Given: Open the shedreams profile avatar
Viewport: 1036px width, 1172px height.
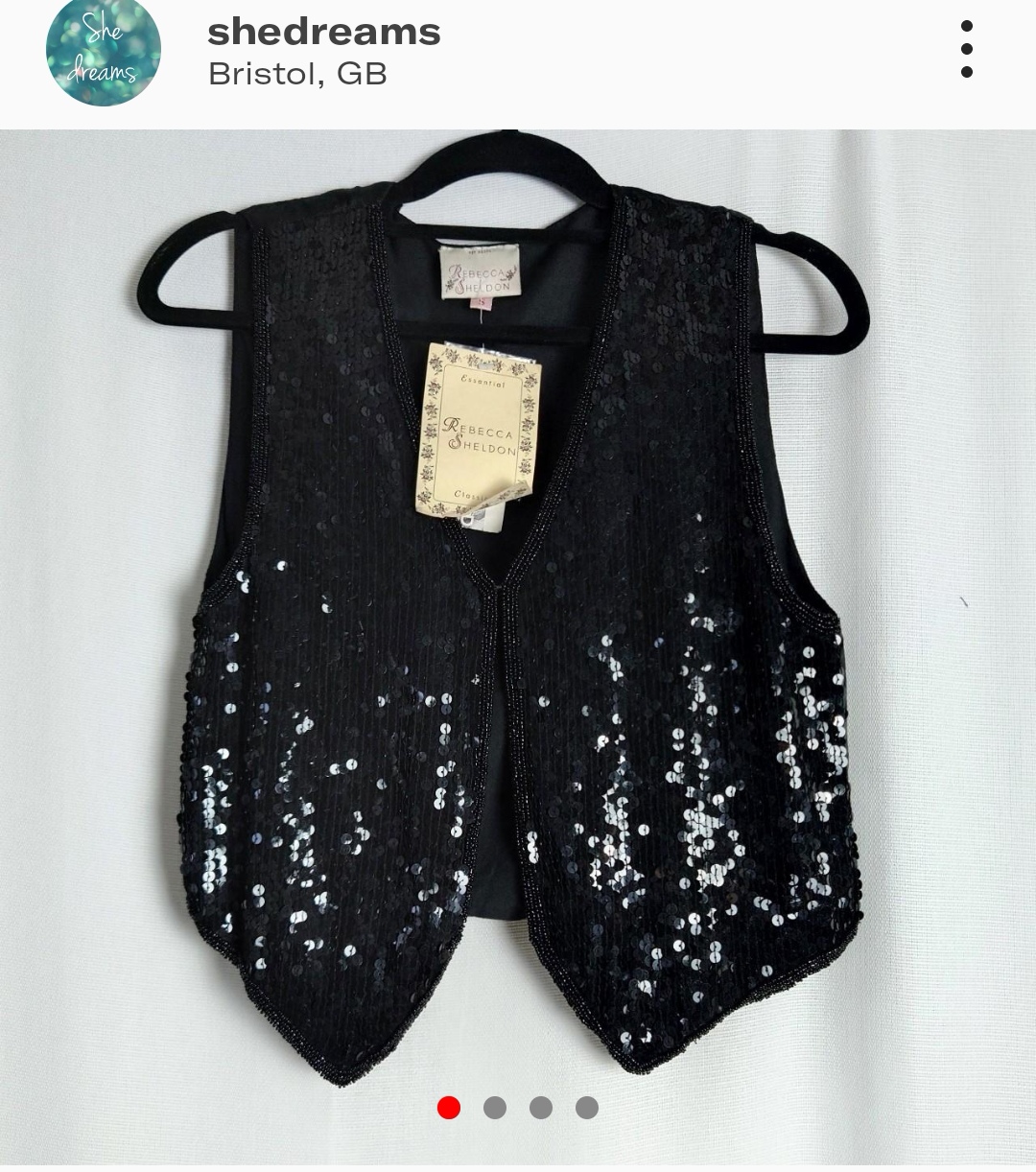Looking at the screenshot, I should [104, 50].
